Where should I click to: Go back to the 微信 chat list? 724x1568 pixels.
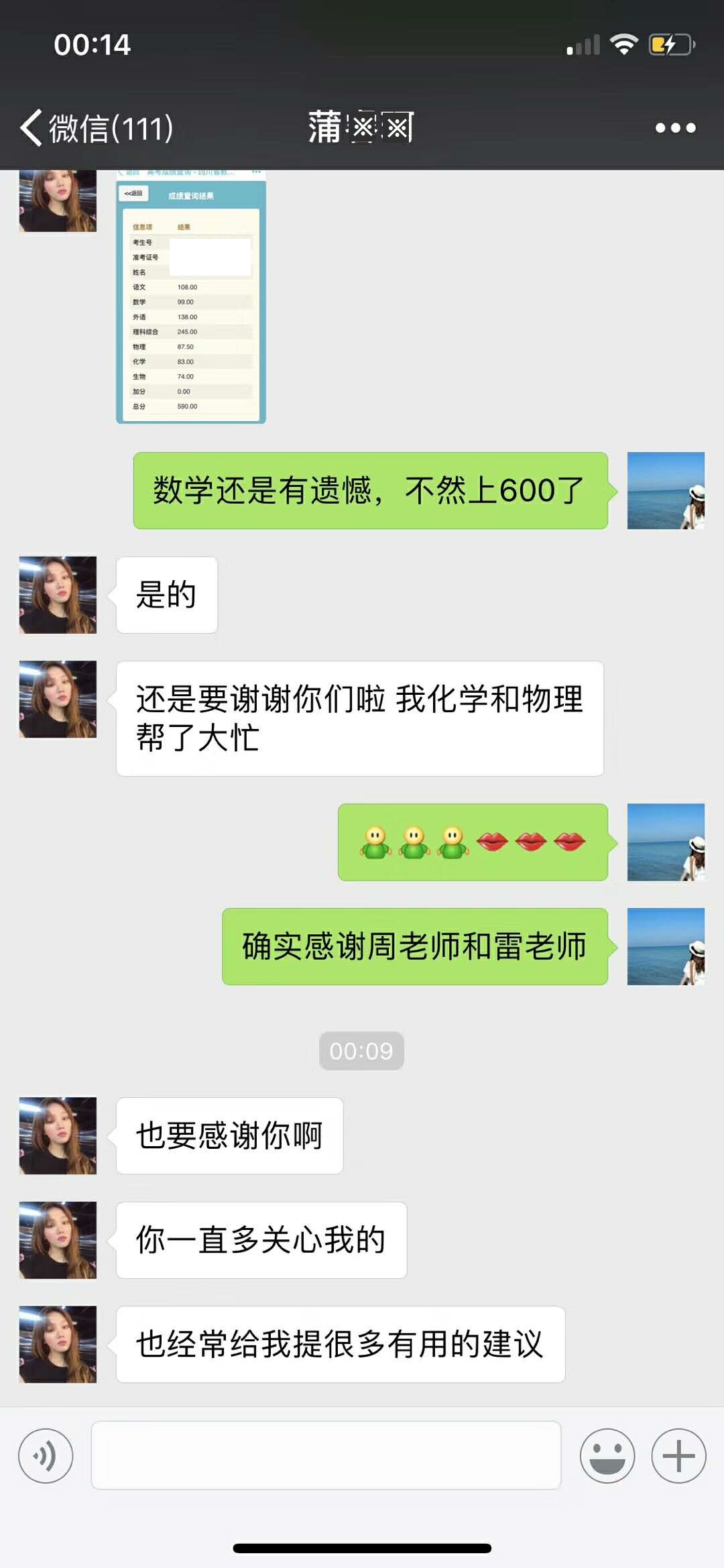(96, 127)
